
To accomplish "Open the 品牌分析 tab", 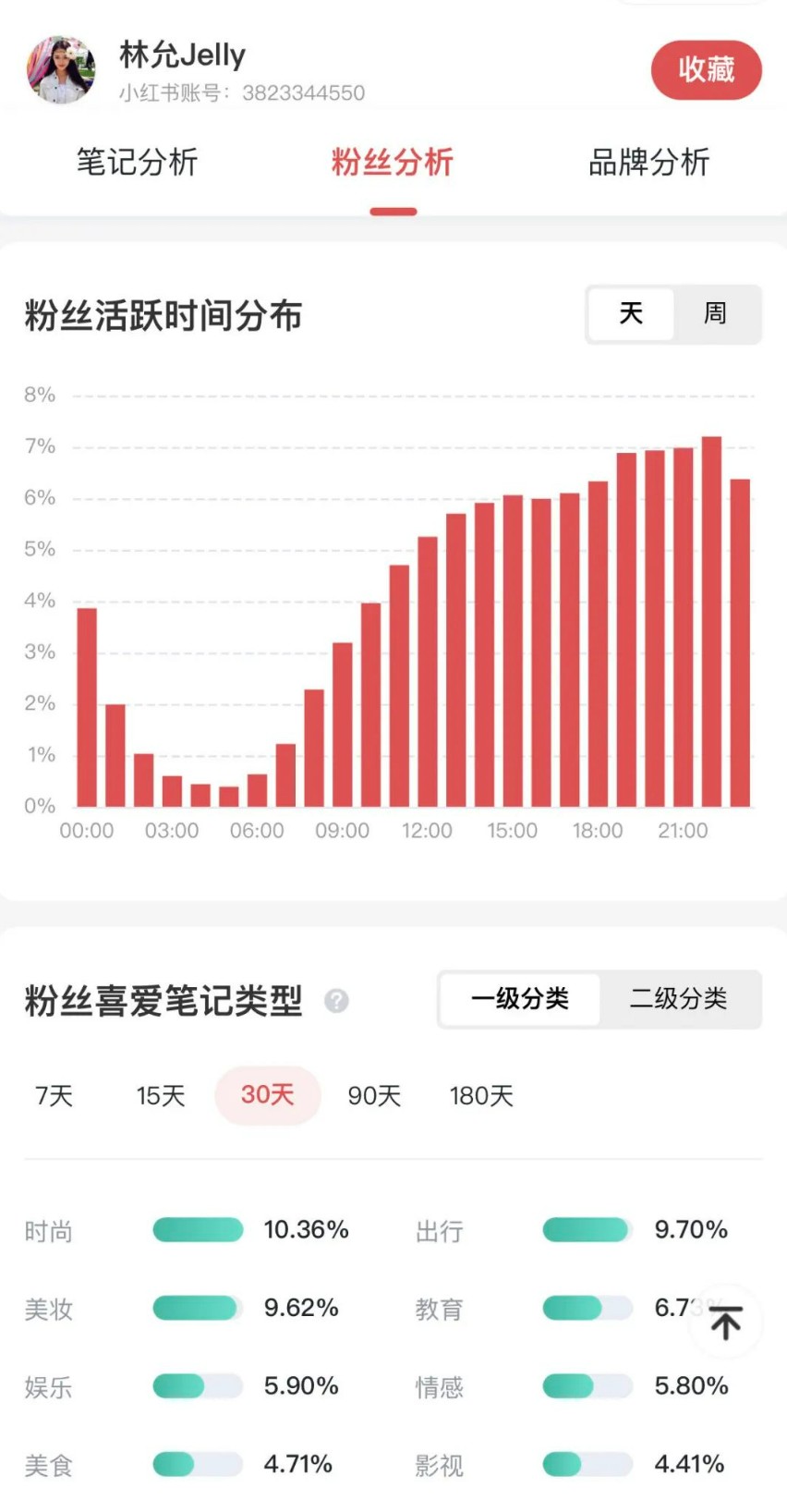I will coord(648,162).
